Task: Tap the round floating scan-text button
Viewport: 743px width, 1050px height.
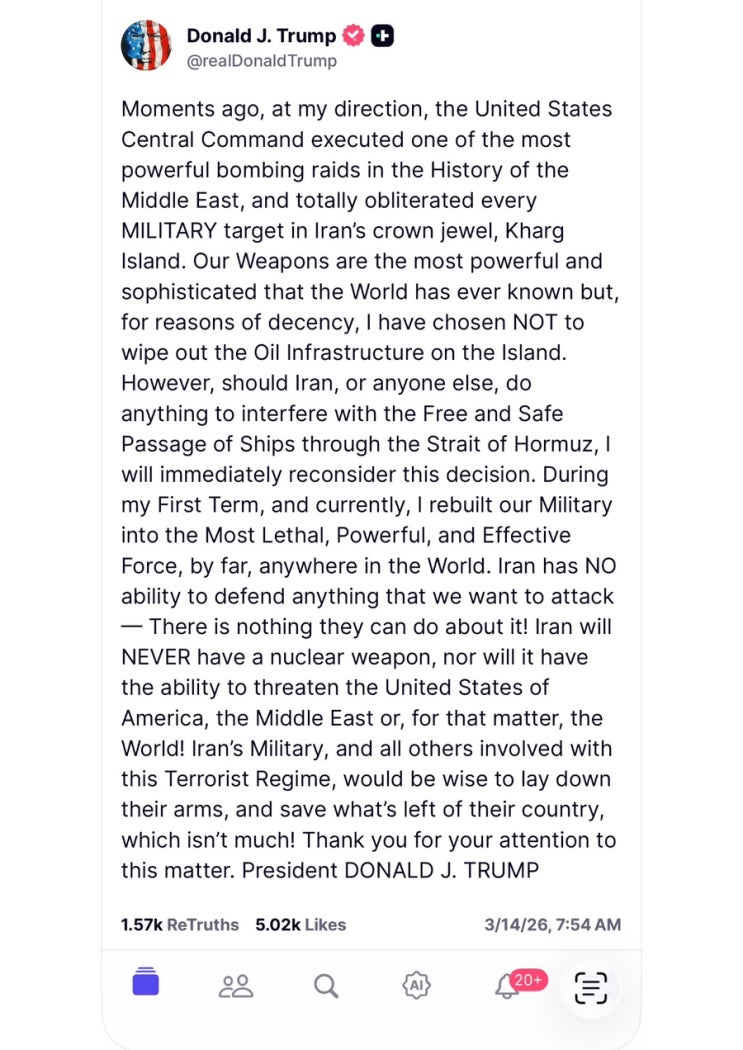Action: 591,987
